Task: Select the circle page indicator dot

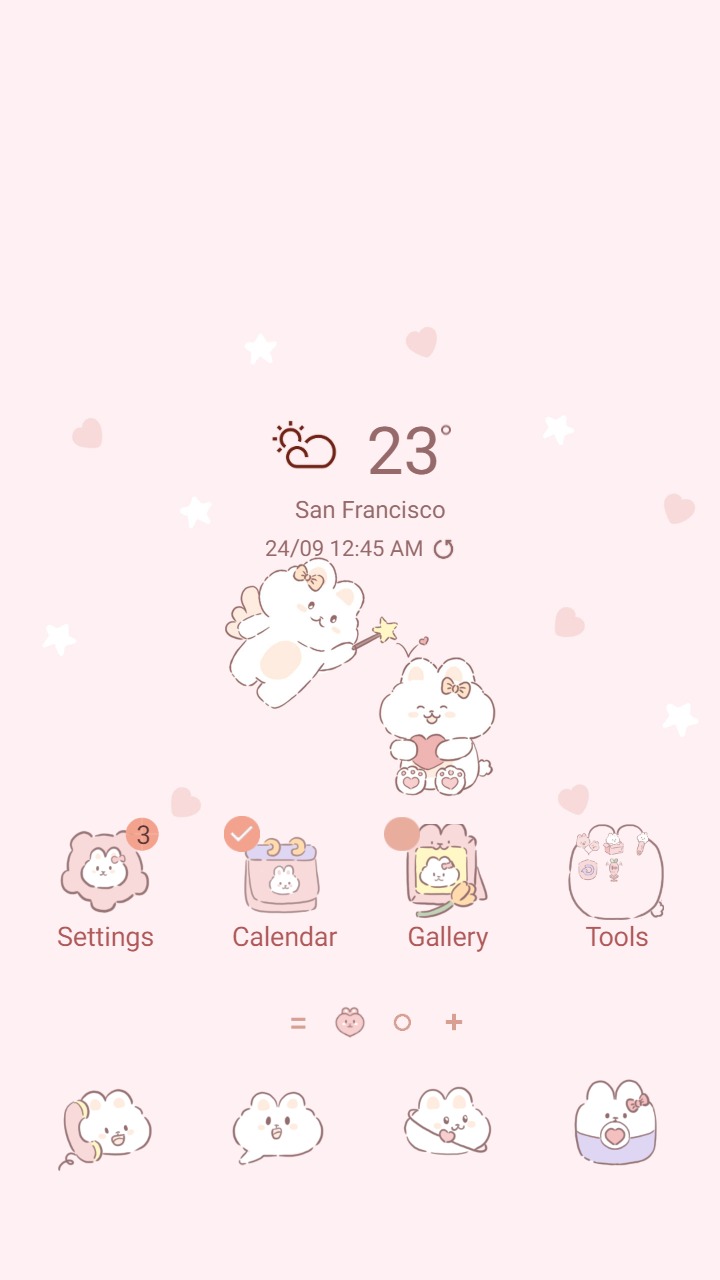Action: click(401, 1022)
